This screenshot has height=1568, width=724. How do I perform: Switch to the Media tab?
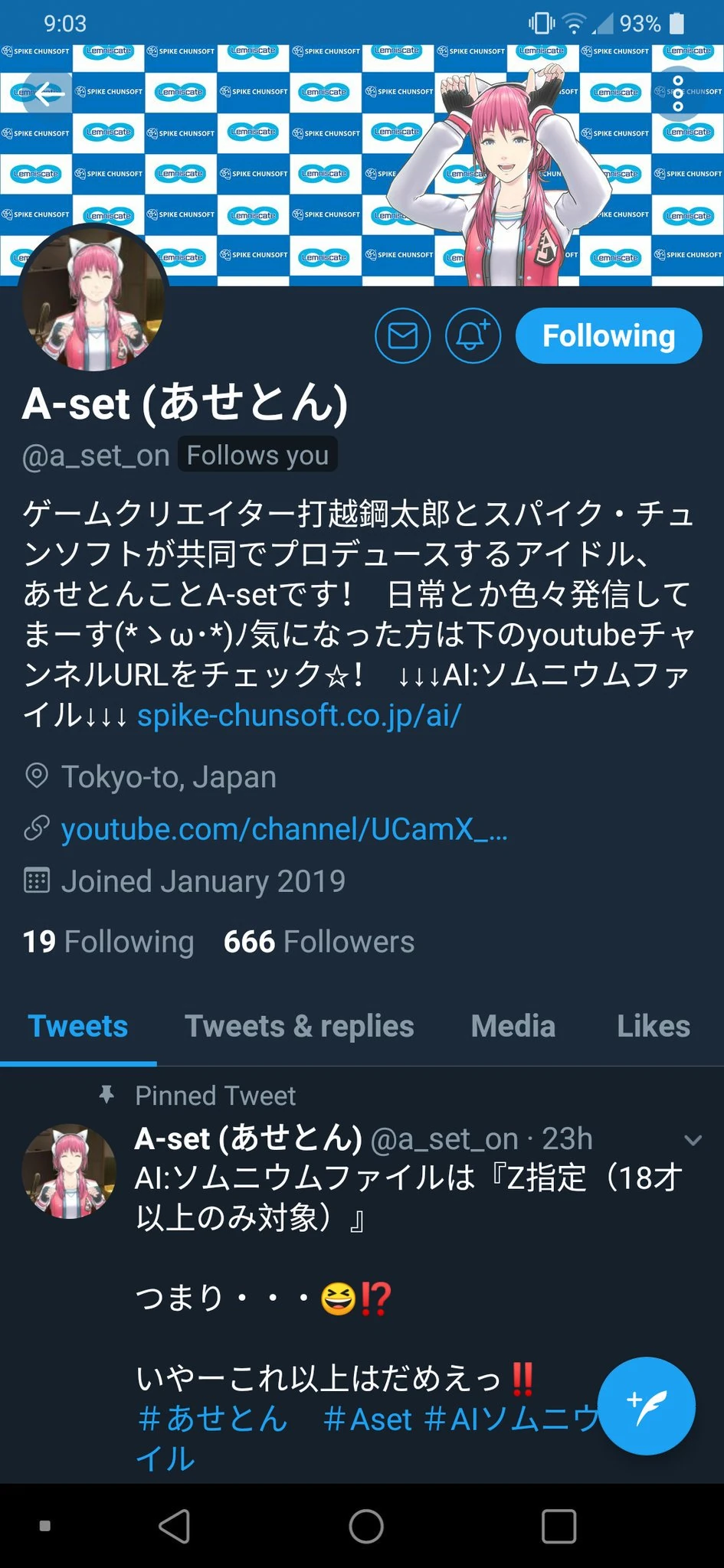(x=513, y=1026)
